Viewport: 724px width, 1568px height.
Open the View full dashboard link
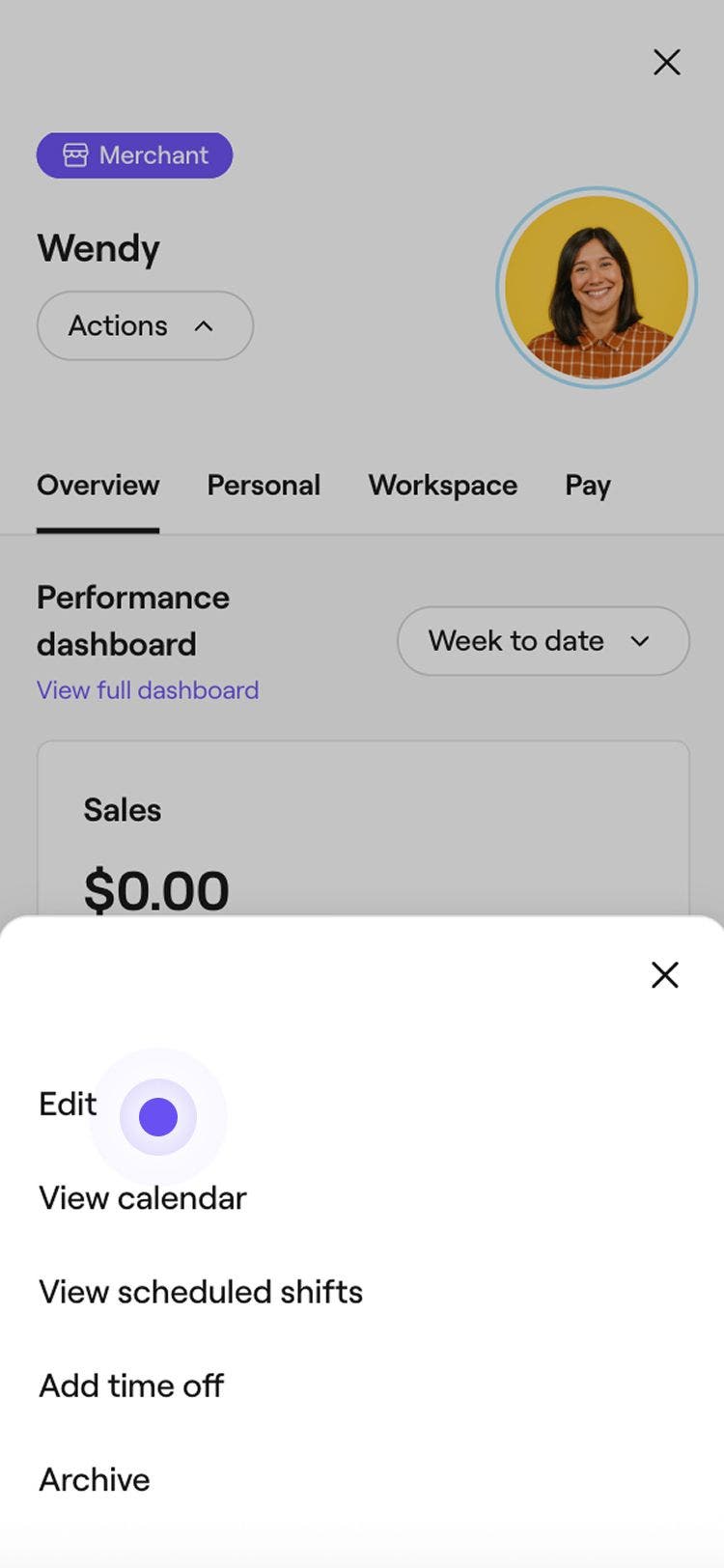tap(148, 689)
